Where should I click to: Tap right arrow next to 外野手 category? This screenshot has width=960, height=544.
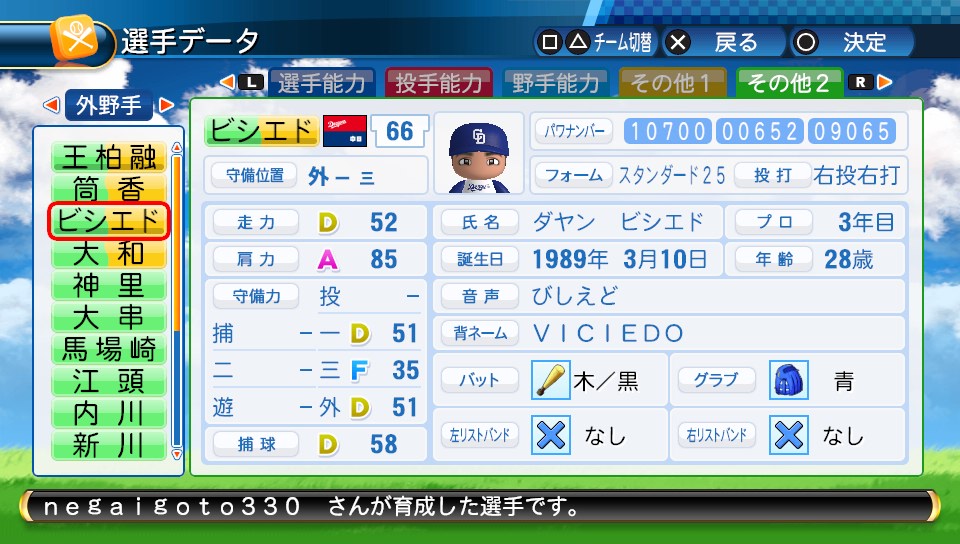167,105
